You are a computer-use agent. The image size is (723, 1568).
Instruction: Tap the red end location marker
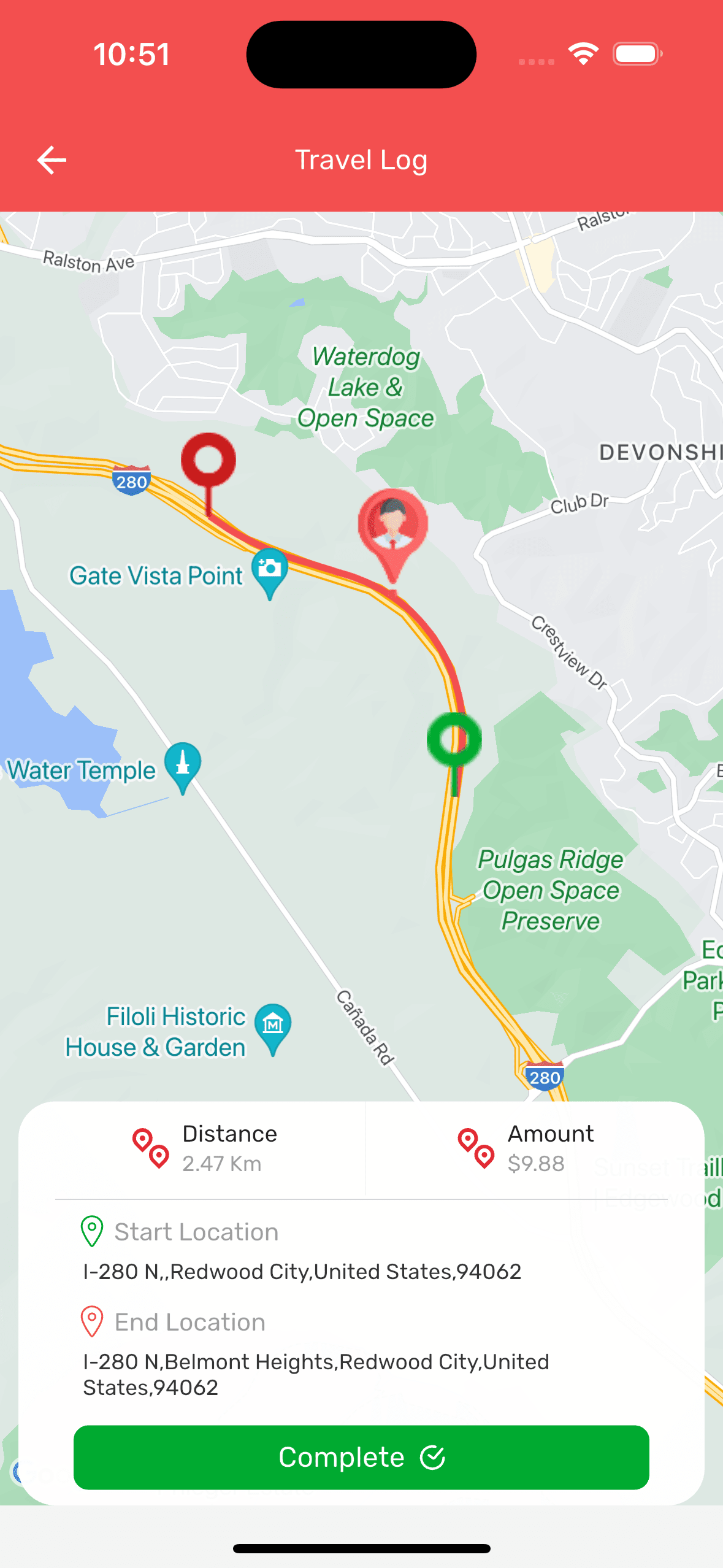point(208,462)
